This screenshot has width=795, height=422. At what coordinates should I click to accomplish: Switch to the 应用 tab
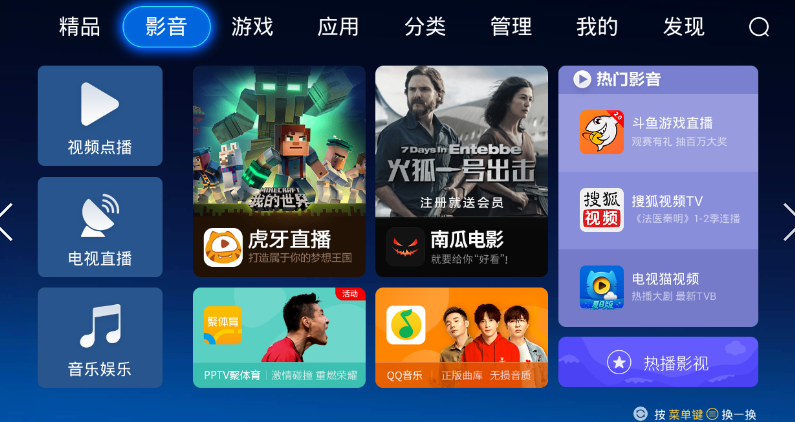coord(338,27)
